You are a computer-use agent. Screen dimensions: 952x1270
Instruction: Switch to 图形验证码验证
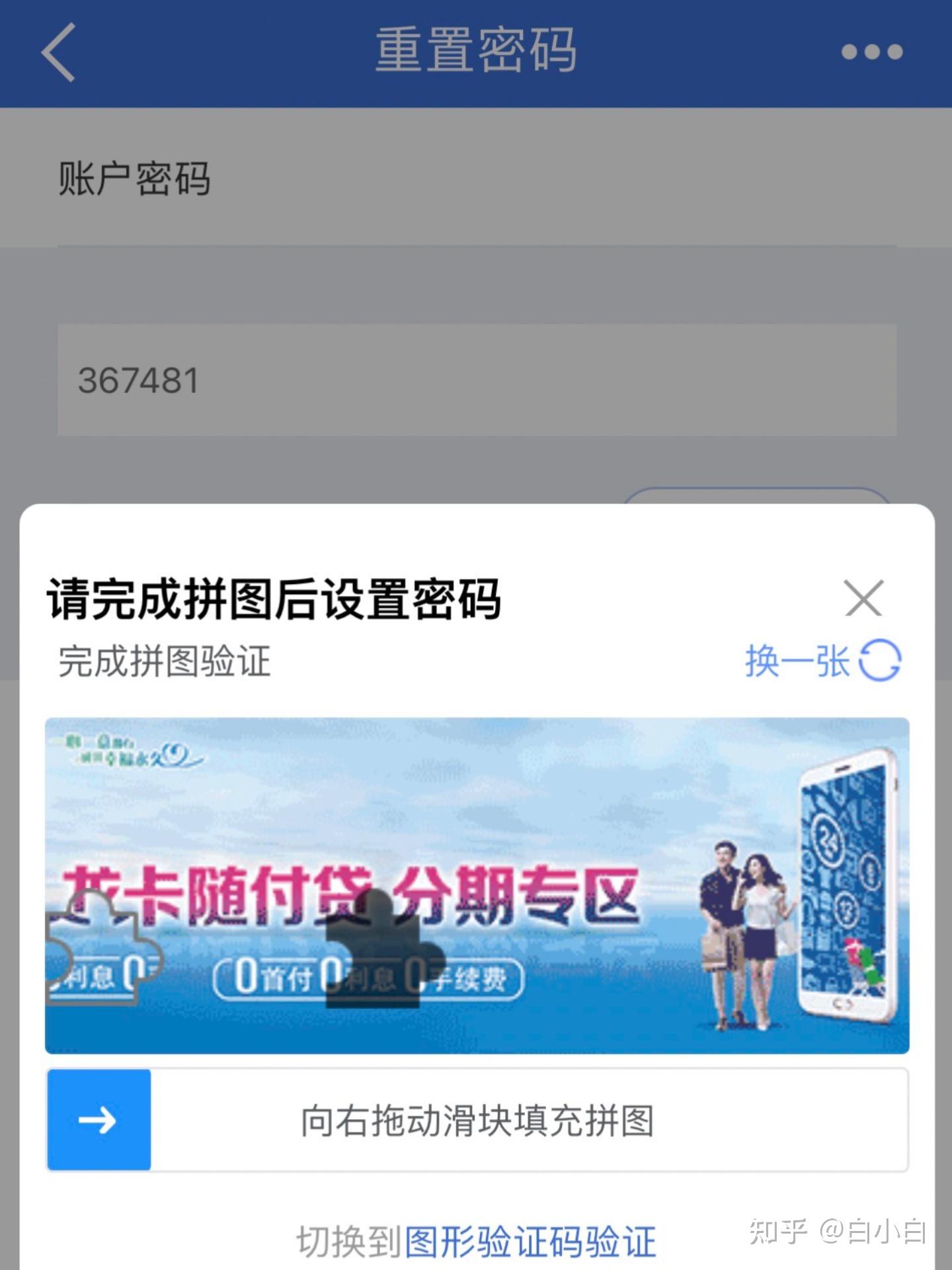click(530, 1242)
